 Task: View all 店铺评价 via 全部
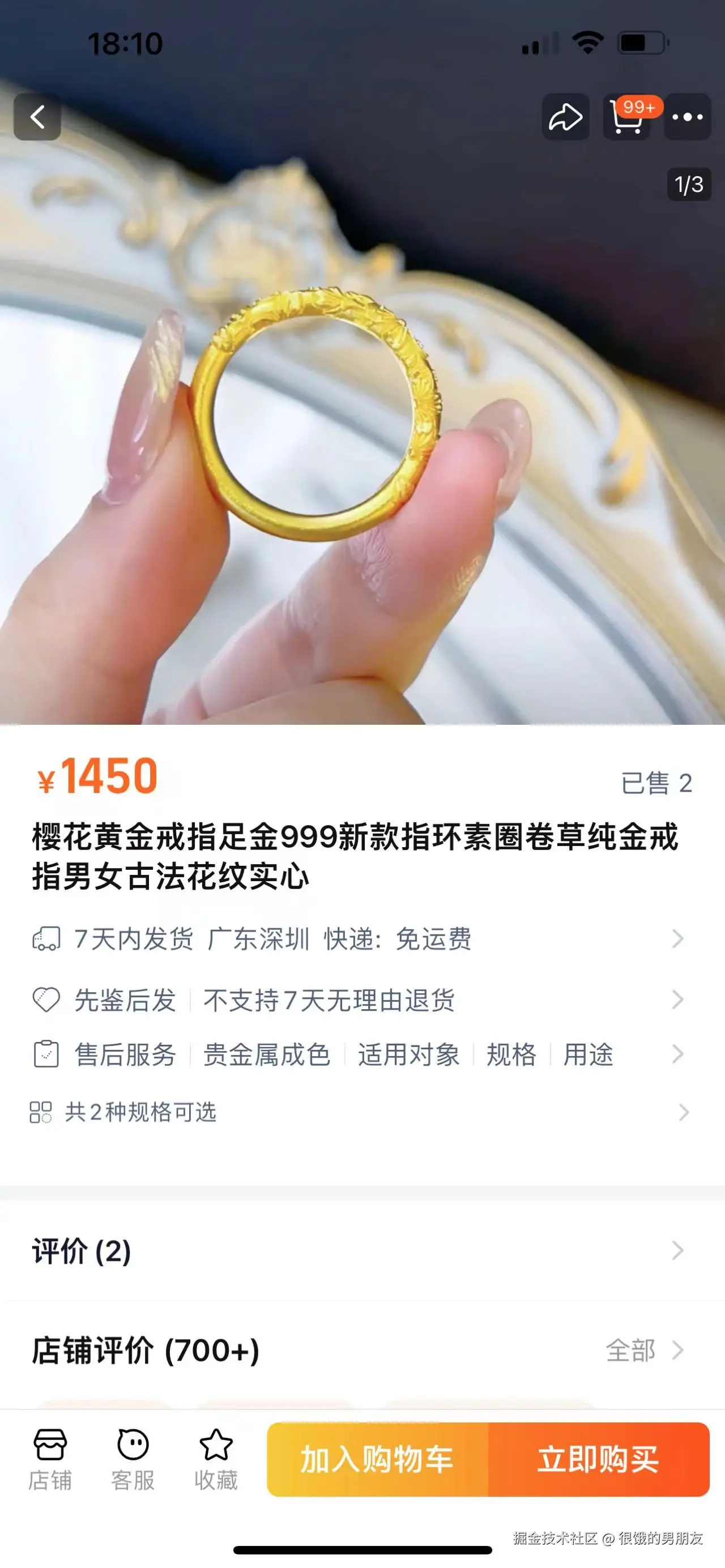coord(644,1351)
